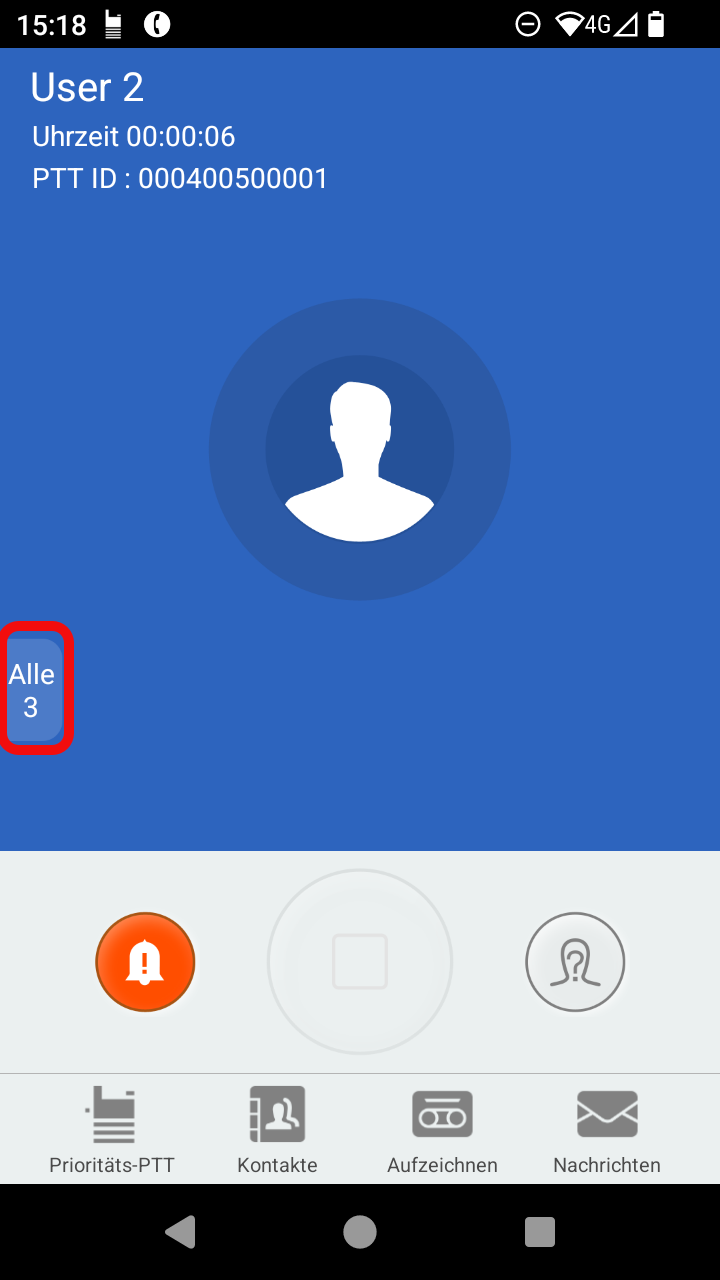
Task: Open the Alle 3 participants tab
Action: point(34,689)
